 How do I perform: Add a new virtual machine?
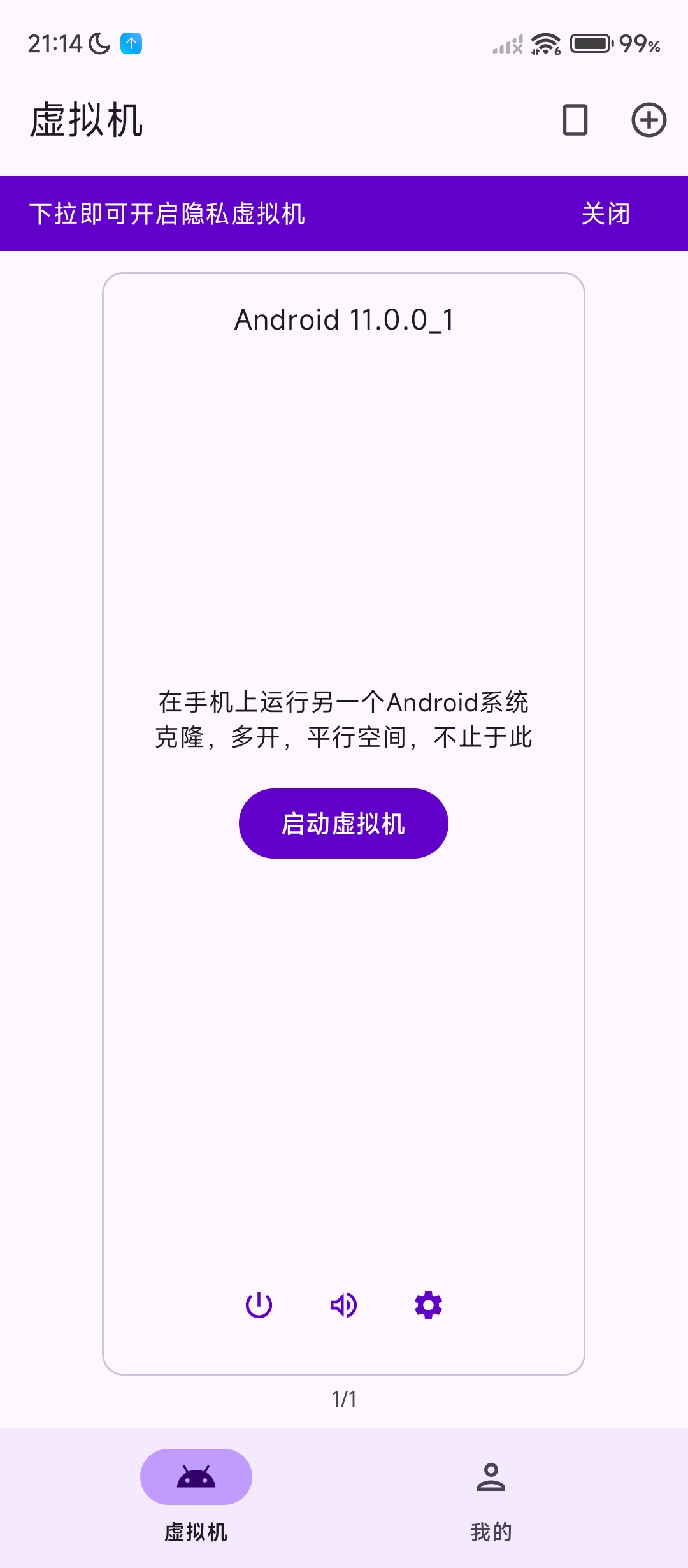[x=649, y=120]
